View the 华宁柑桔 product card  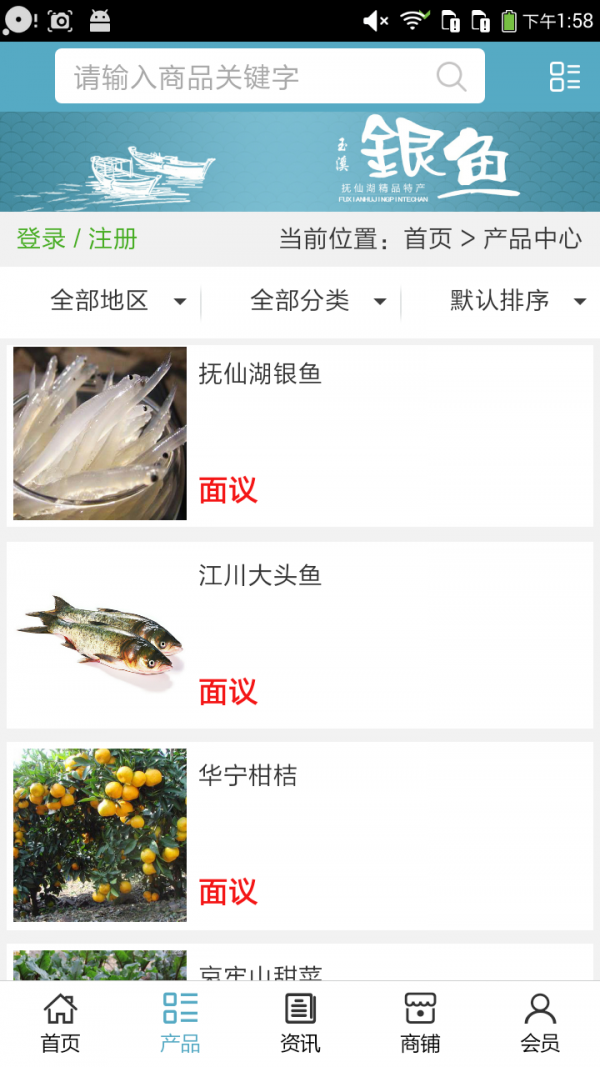tap(300, 835)
